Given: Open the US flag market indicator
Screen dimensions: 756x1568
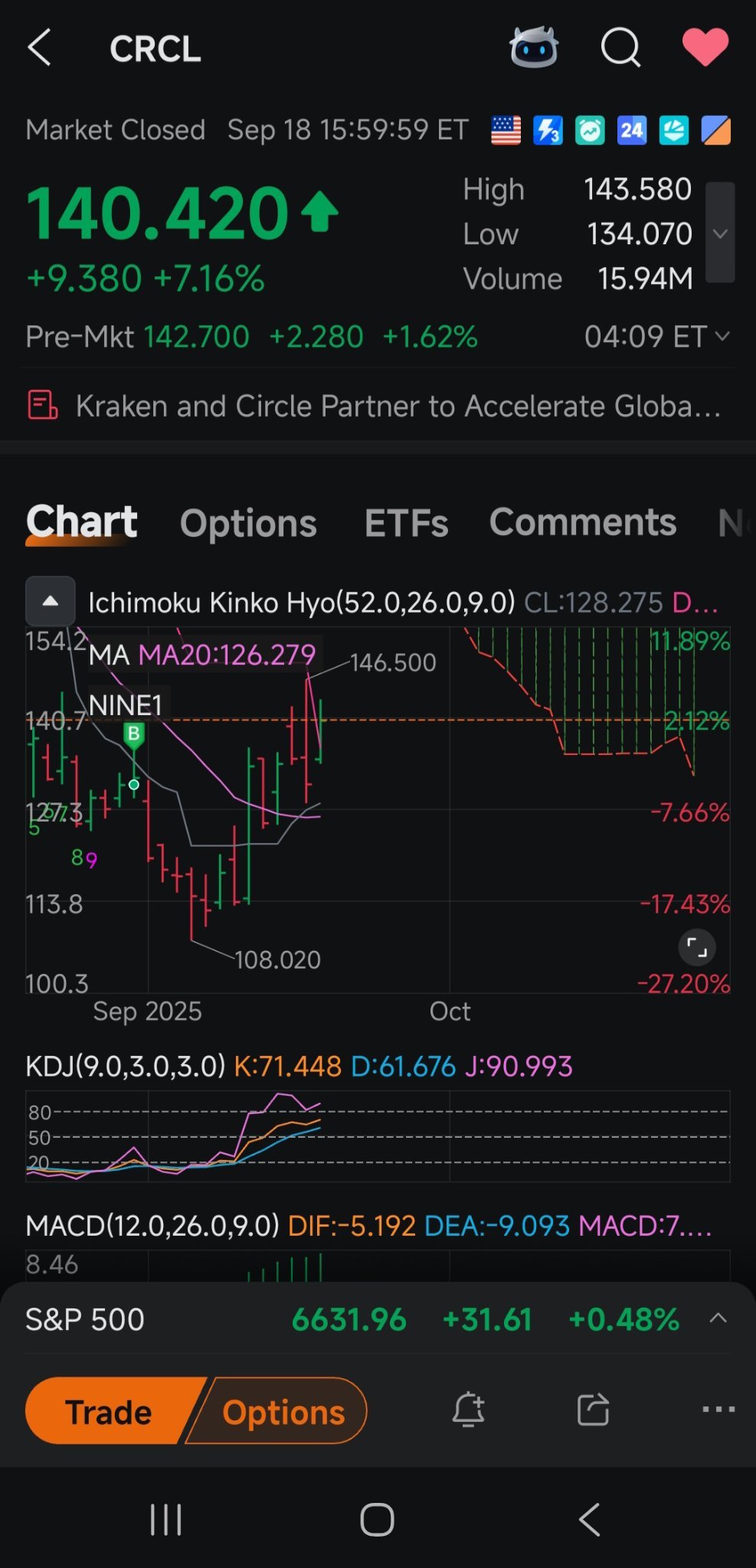Looking at the screenshot, I should click(x=505, y=130).
